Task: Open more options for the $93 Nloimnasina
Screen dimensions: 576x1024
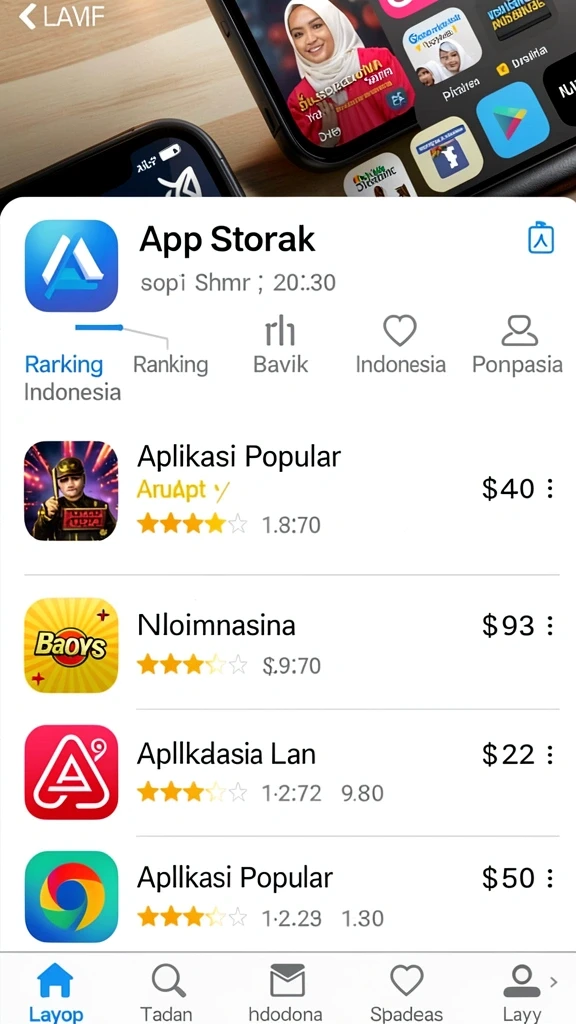Action: [x=550, y=626]
